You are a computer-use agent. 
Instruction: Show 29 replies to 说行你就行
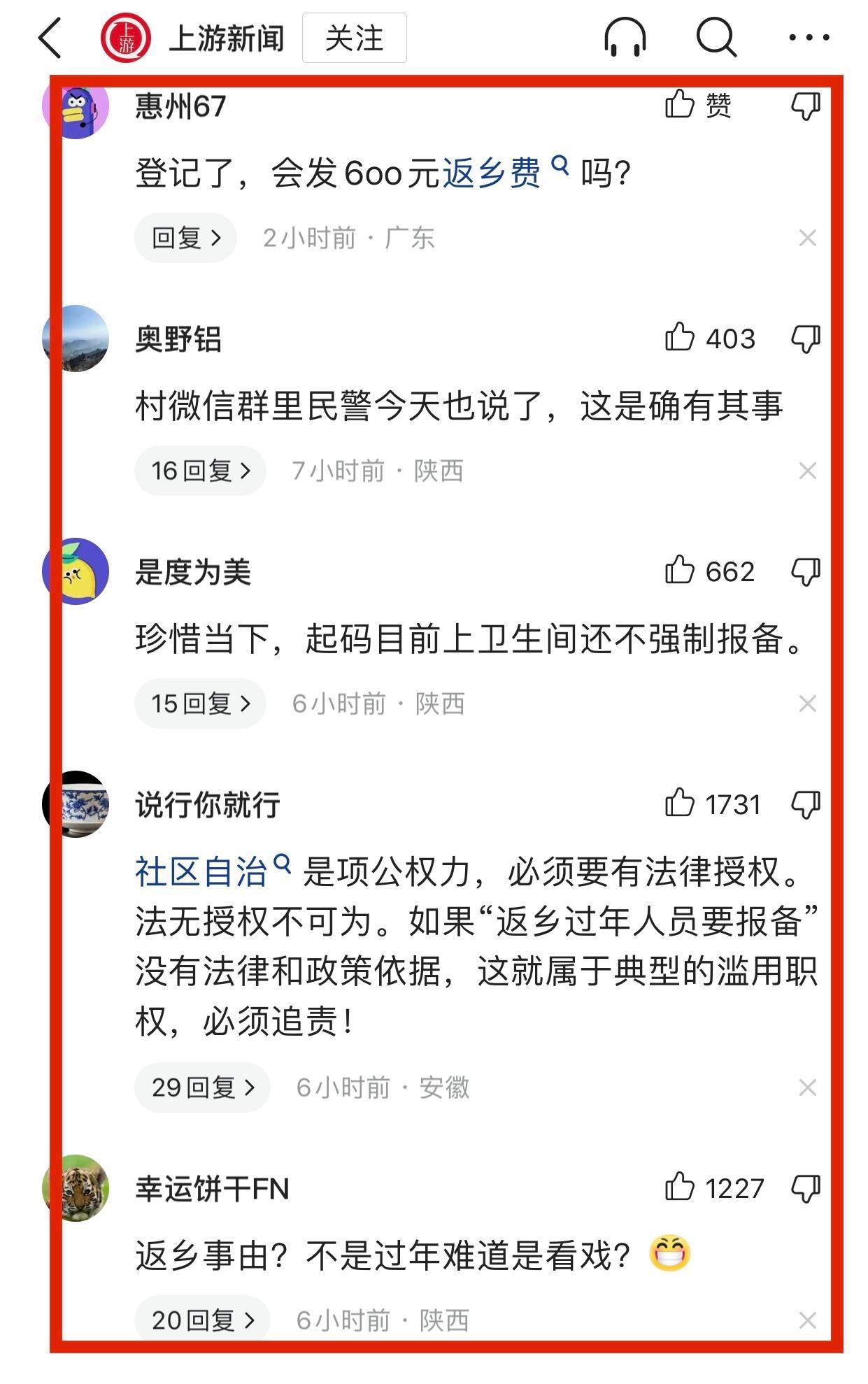point(202,1087)
